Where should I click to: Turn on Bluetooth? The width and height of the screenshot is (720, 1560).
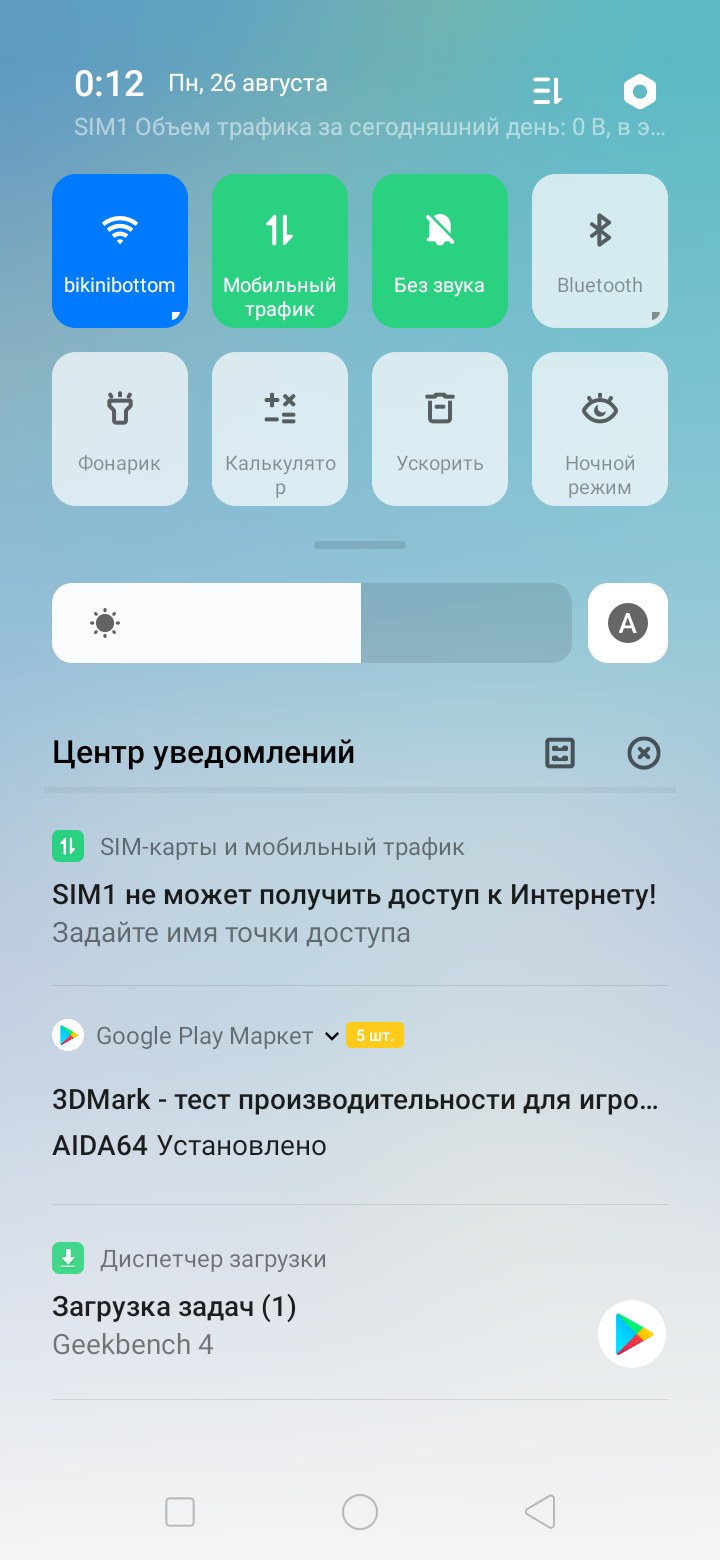click(x=600, y=250)
